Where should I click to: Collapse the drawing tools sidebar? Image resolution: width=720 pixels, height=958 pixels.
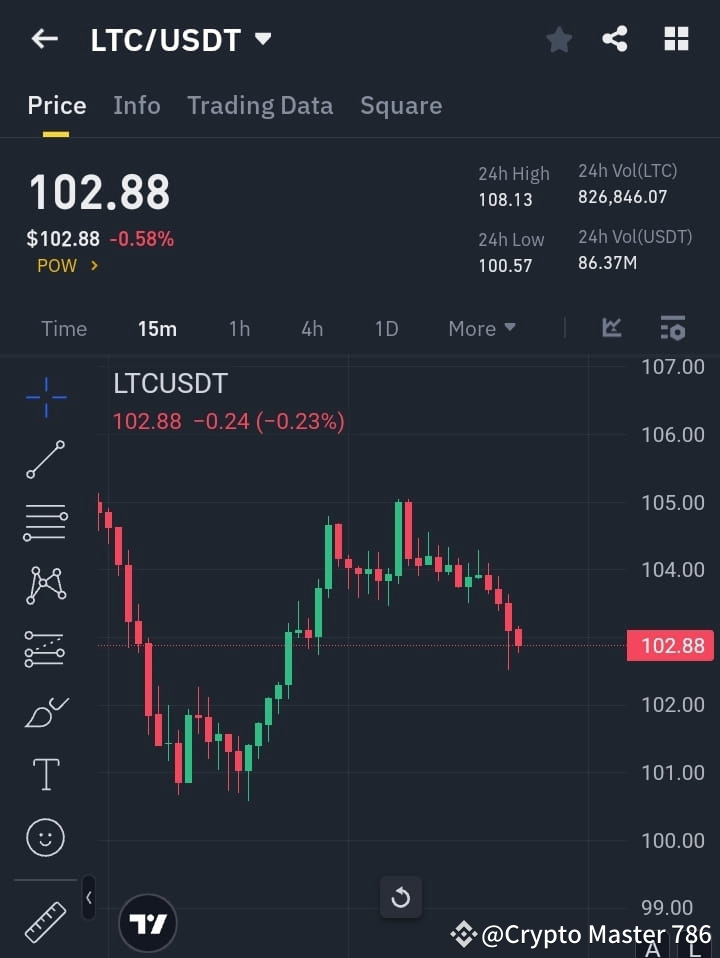tap(88, 898)
